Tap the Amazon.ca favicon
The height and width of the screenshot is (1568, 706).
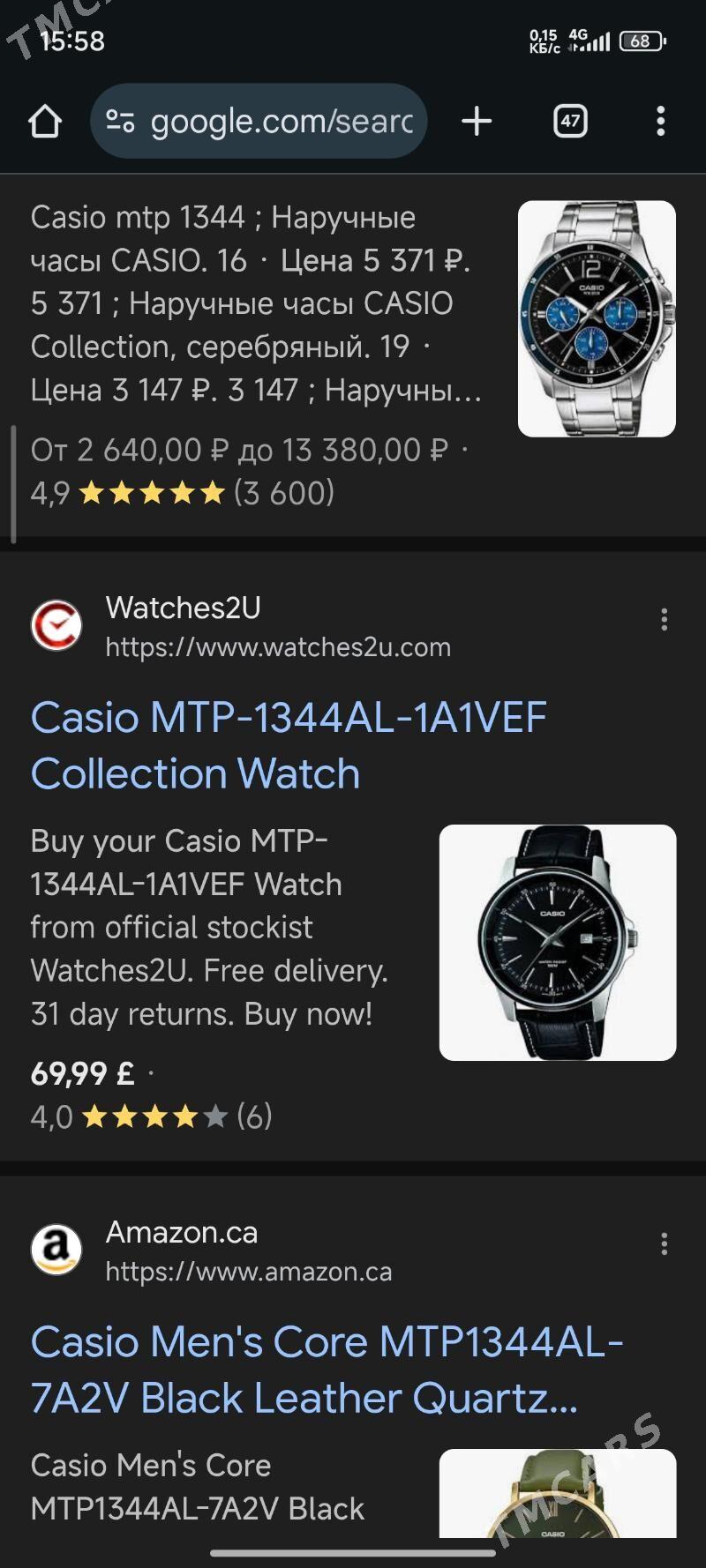(x=57, y=1248)
